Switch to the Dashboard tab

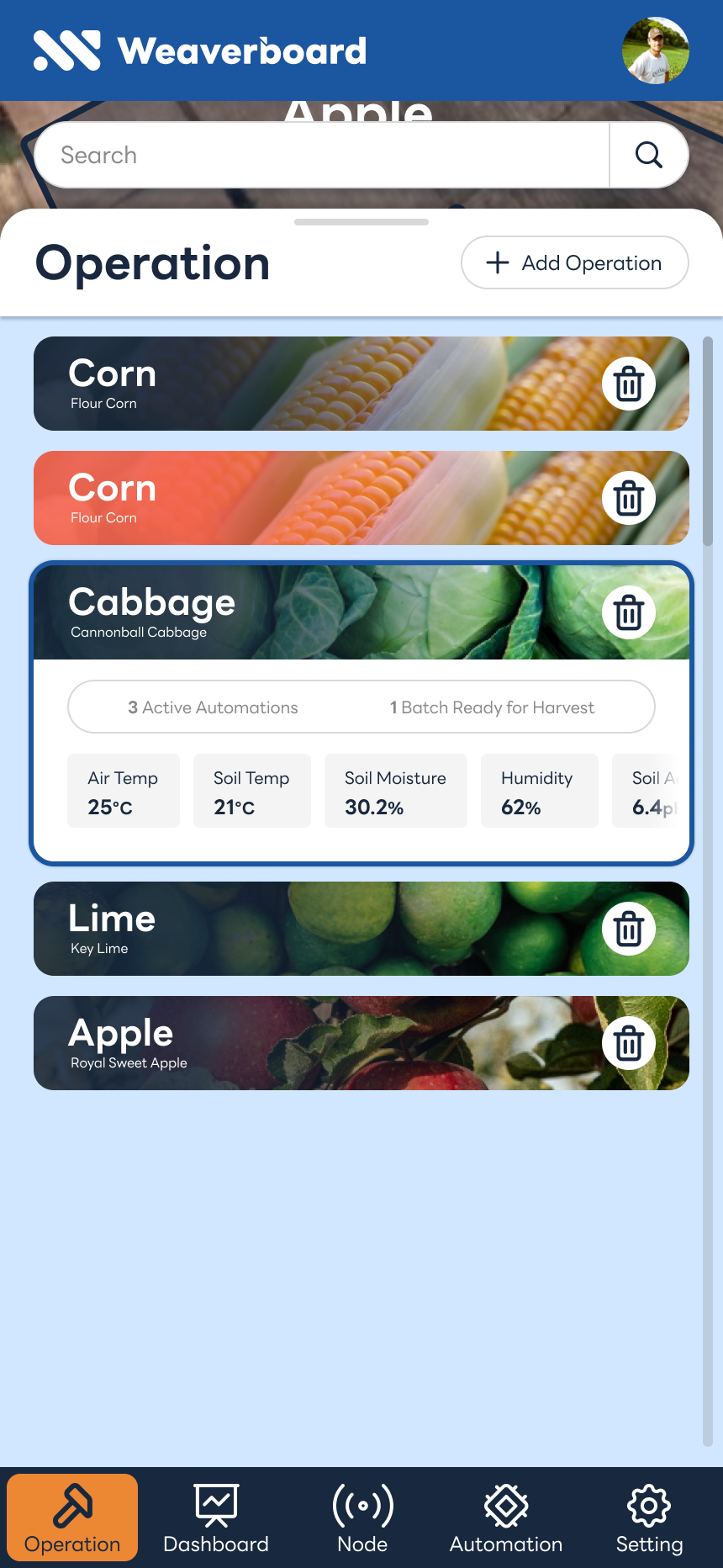click(216, 1518)
